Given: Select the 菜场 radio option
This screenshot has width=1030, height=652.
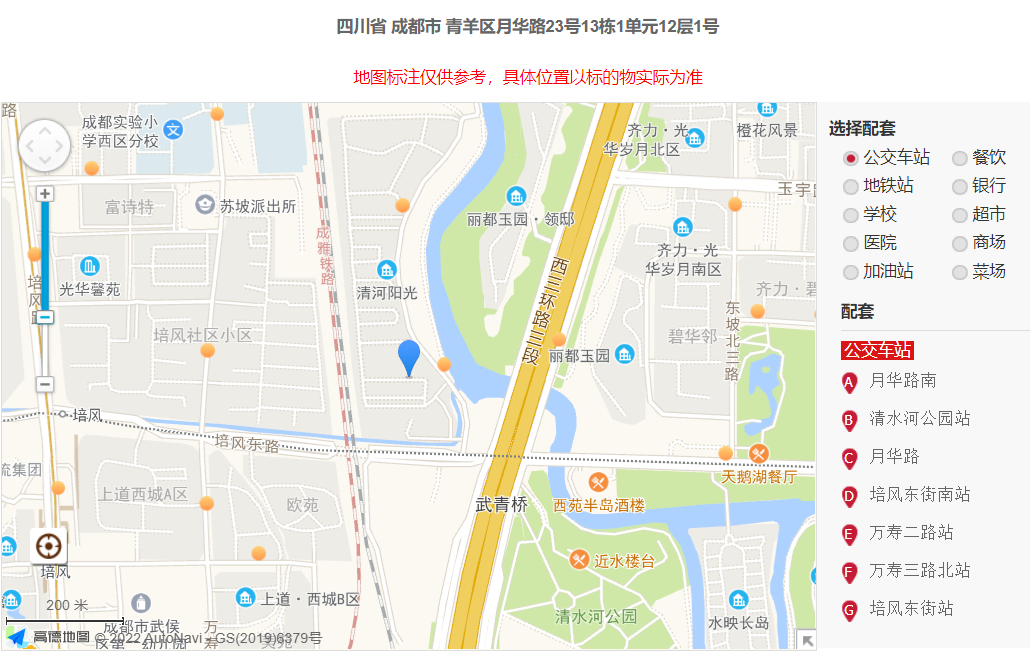Looking at the screenshot, I should tap(960, 272).
